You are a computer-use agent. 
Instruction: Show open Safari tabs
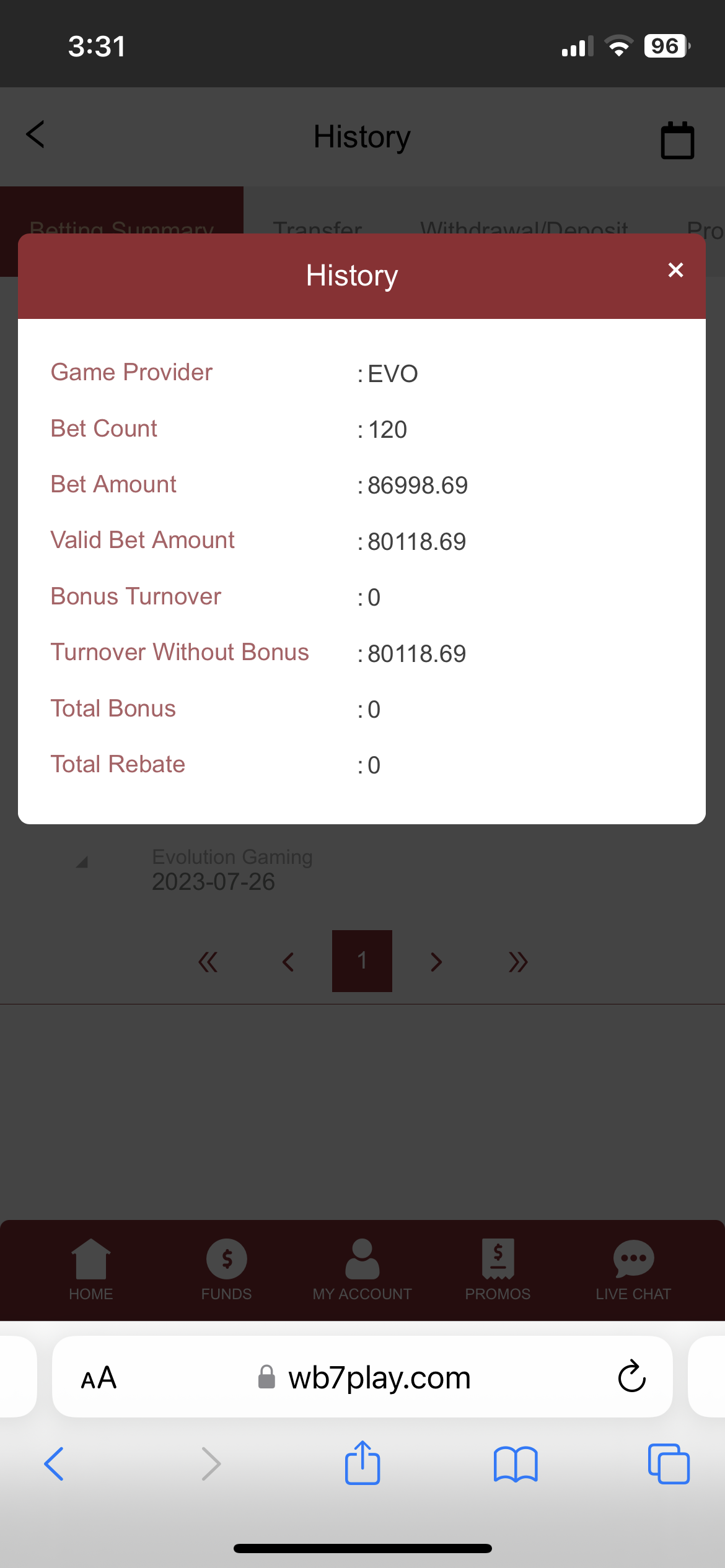(669, 1464)
